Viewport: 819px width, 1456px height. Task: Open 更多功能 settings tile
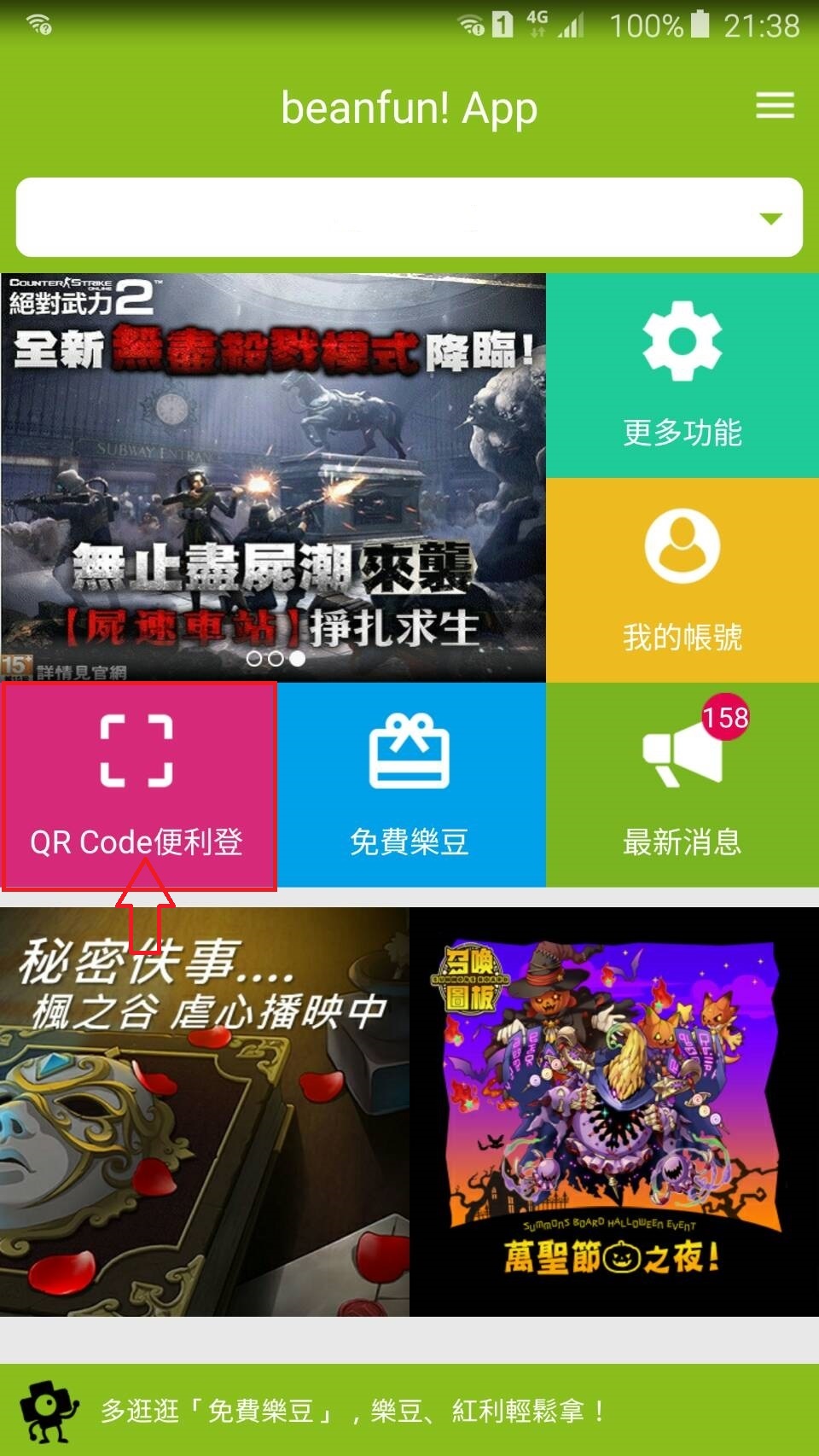click(x=682, y=376)
